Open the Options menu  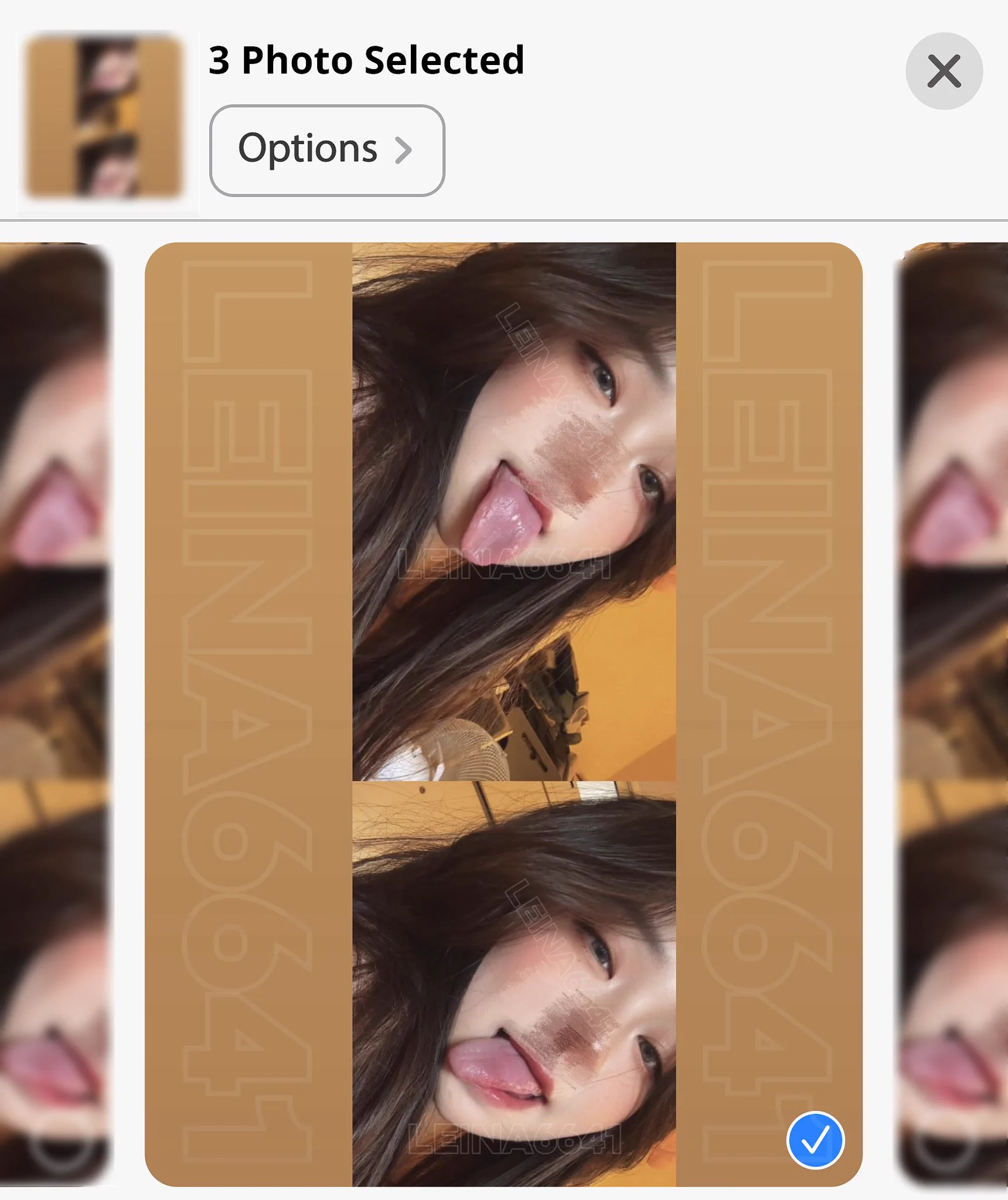pyautogui.click(x=326, y=150)
